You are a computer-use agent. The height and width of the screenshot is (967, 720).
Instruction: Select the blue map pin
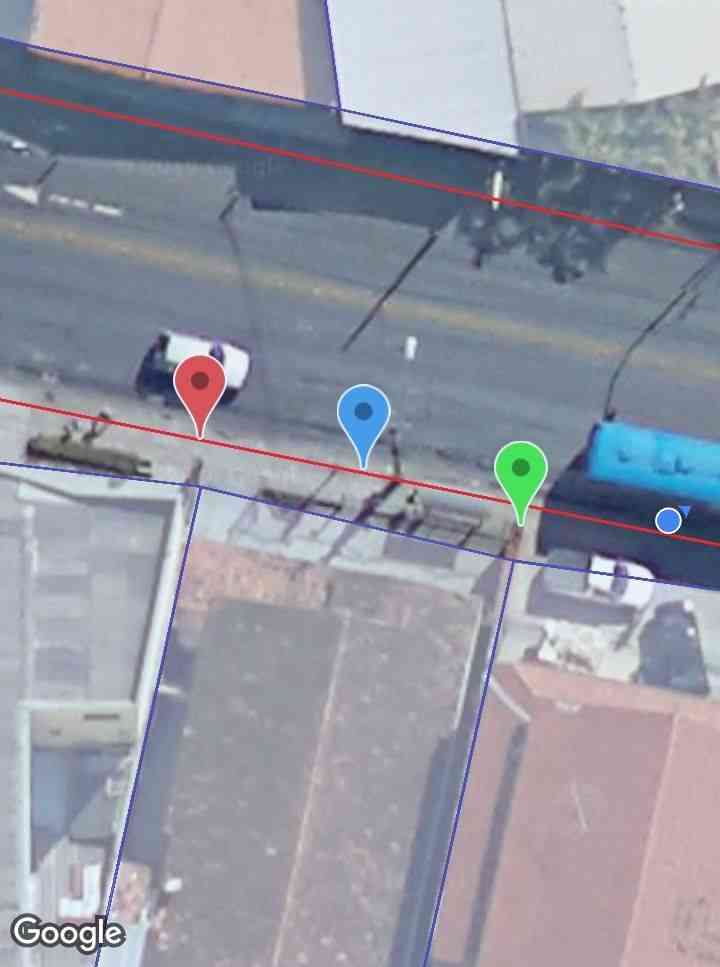(363, 415)
